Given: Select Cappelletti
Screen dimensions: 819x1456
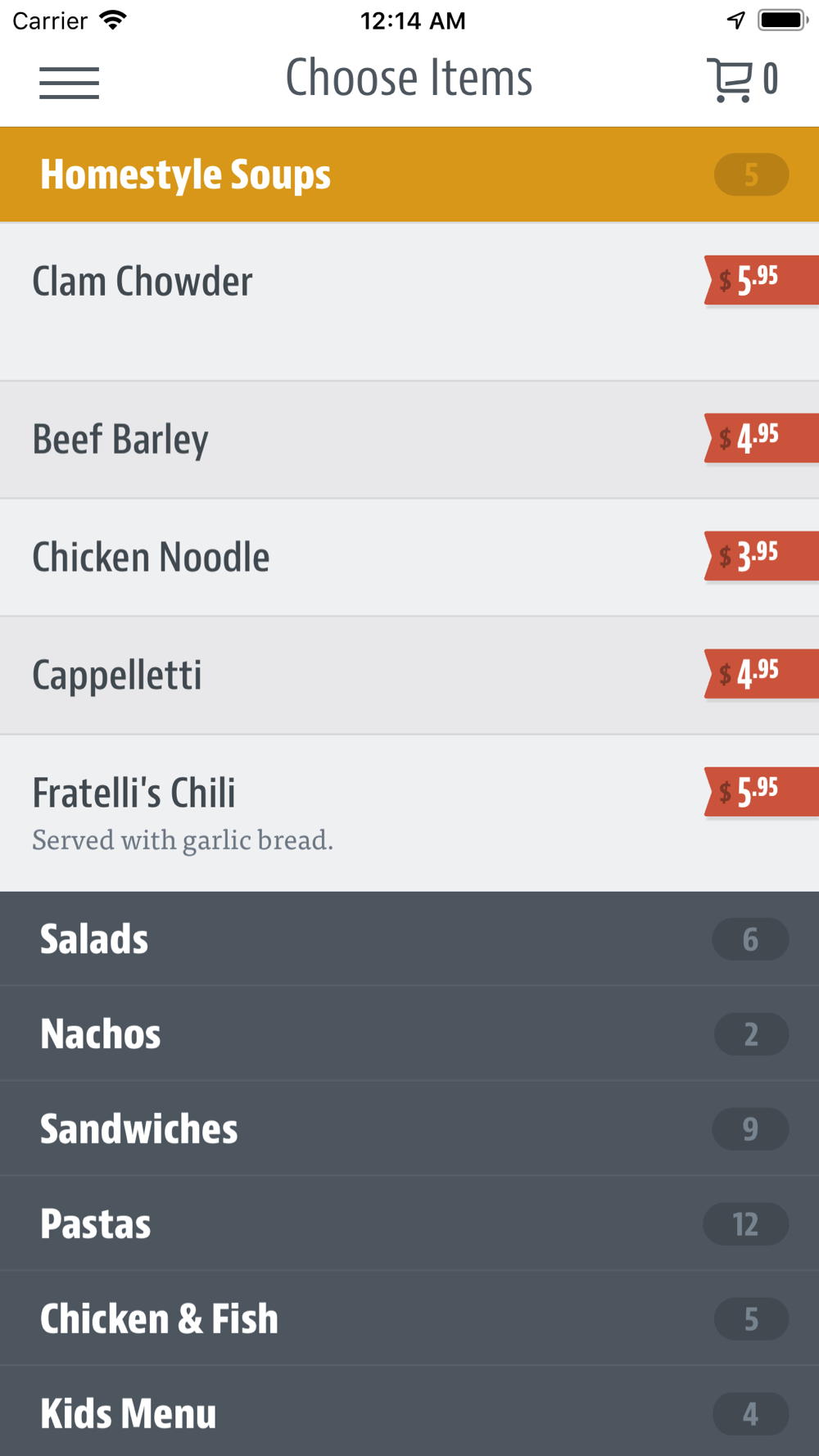Looking at the screenshot, I should (x=409, y=676).
